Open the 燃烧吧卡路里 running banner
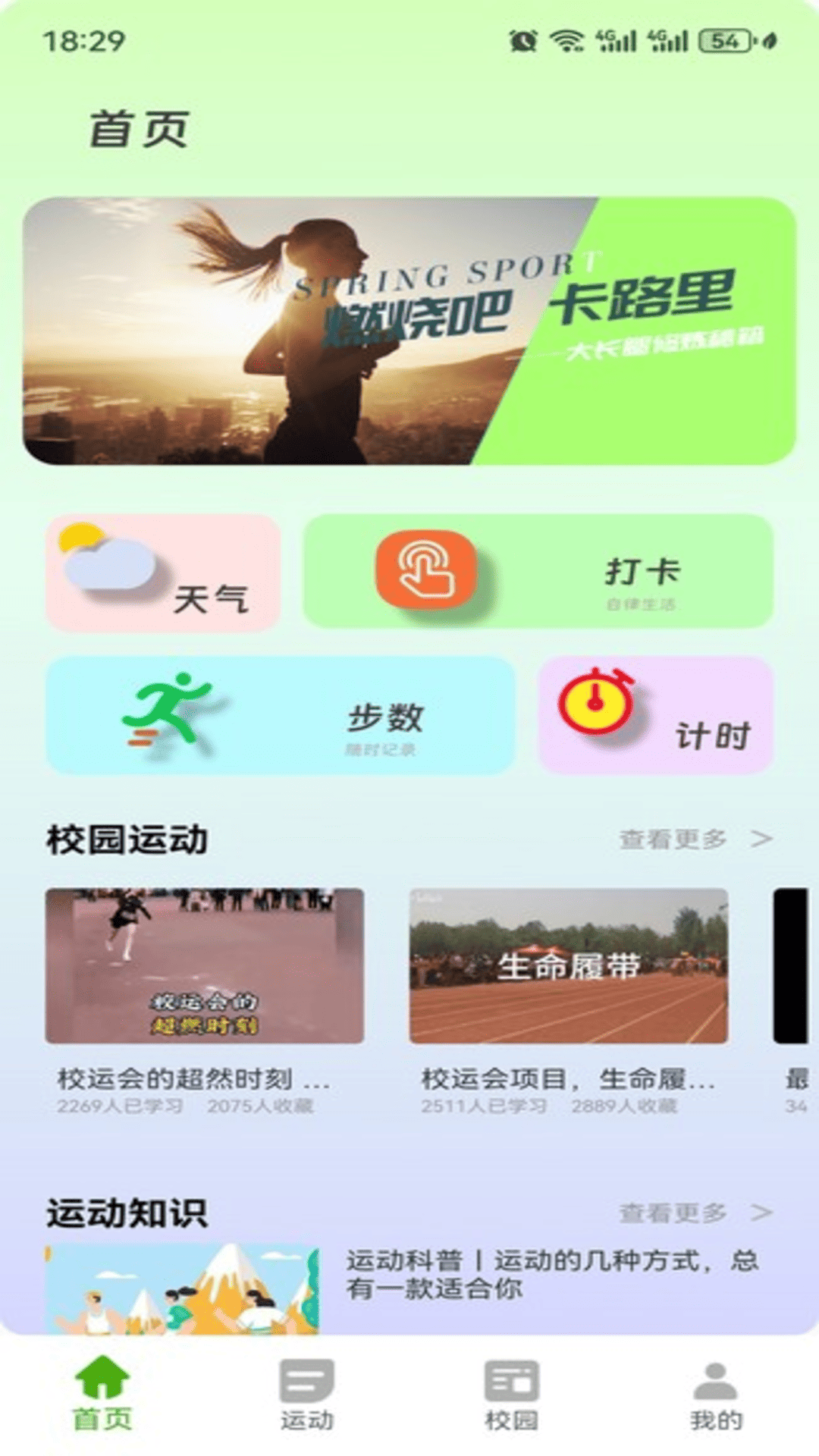The height and width of the screenshot is (1456, 819). [x=409, y=331]
